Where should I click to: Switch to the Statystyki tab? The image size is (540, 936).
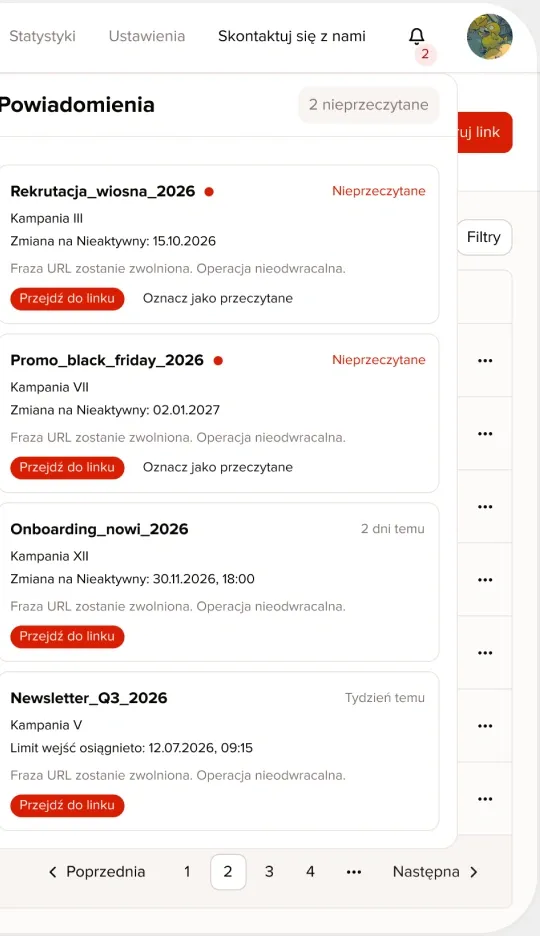click(42, 36)
